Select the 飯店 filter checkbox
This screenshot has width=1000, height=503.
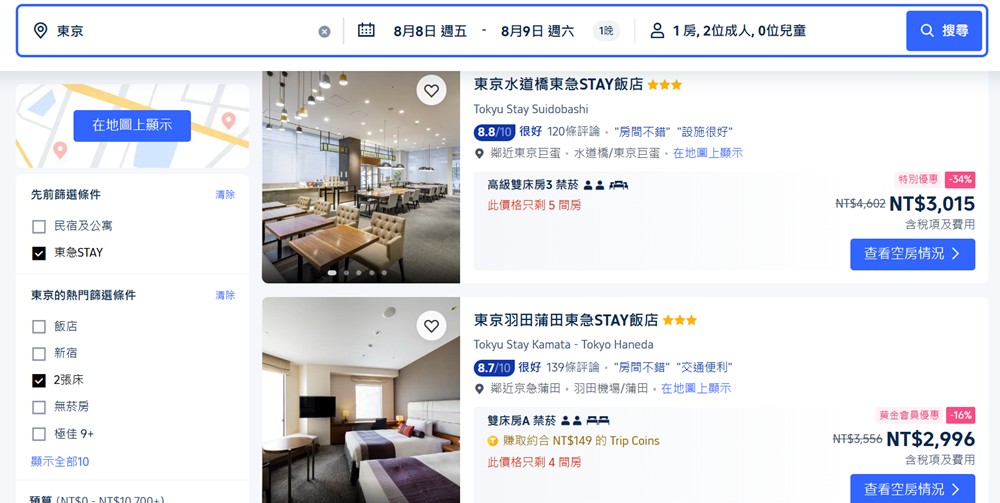pyautogui.click(x=39, y=326)
